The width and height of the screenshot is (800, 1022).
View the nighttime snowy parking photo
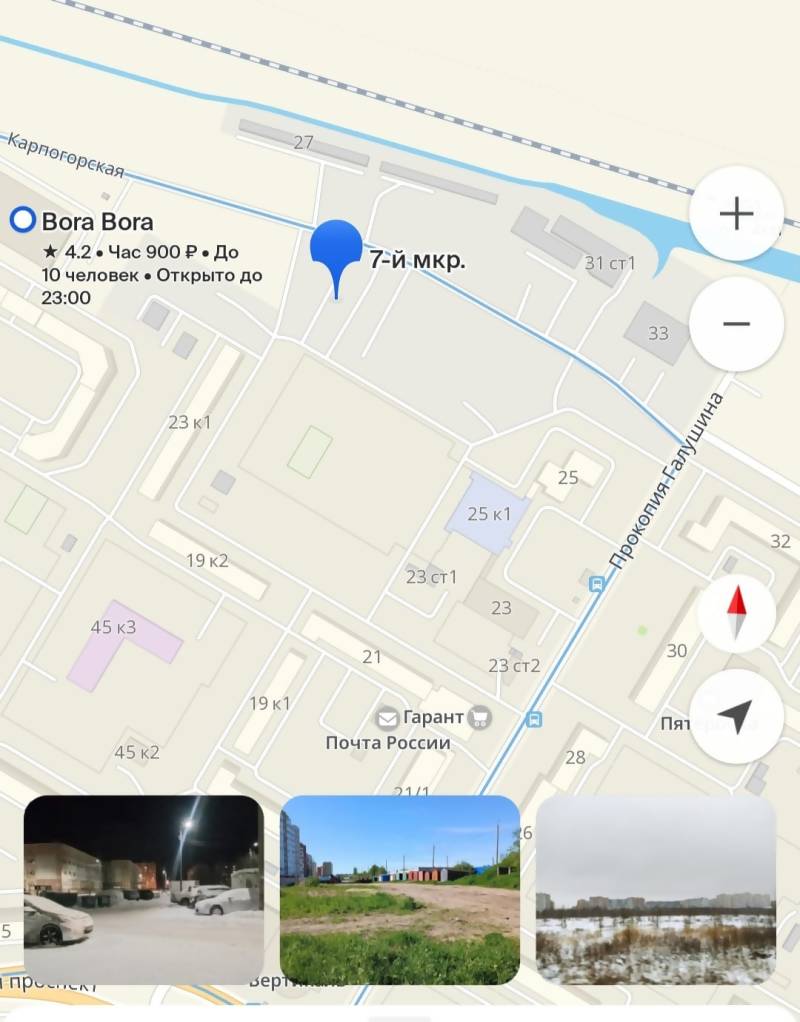click(143, 889)
